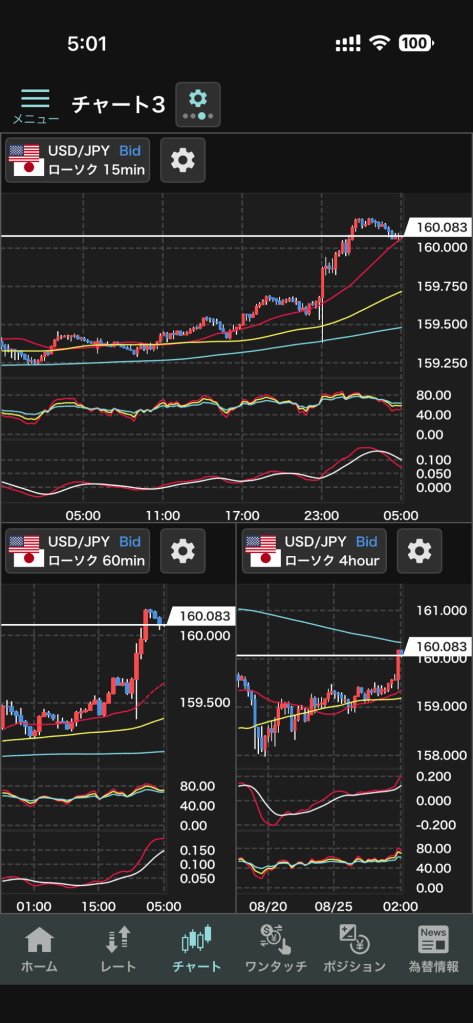
Task: Go to the ホーム tab
Action: [x=39, y=949]
